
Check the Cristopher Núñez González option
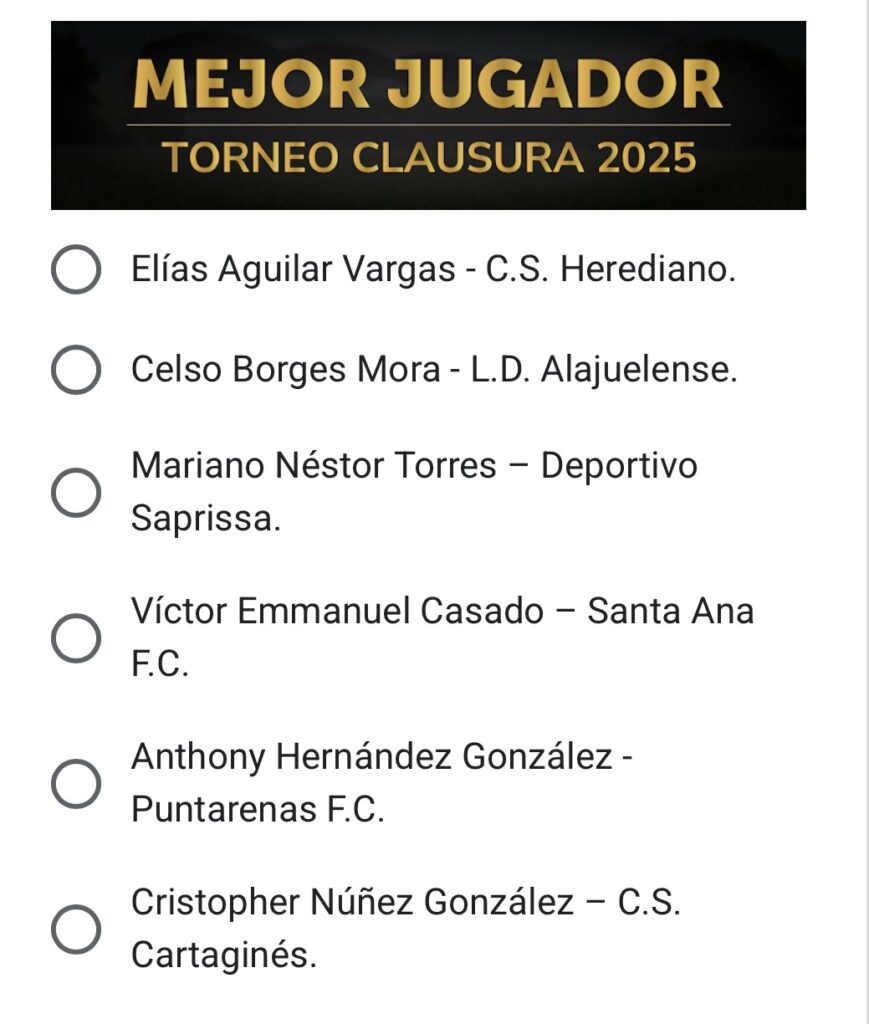click(75, 929)
